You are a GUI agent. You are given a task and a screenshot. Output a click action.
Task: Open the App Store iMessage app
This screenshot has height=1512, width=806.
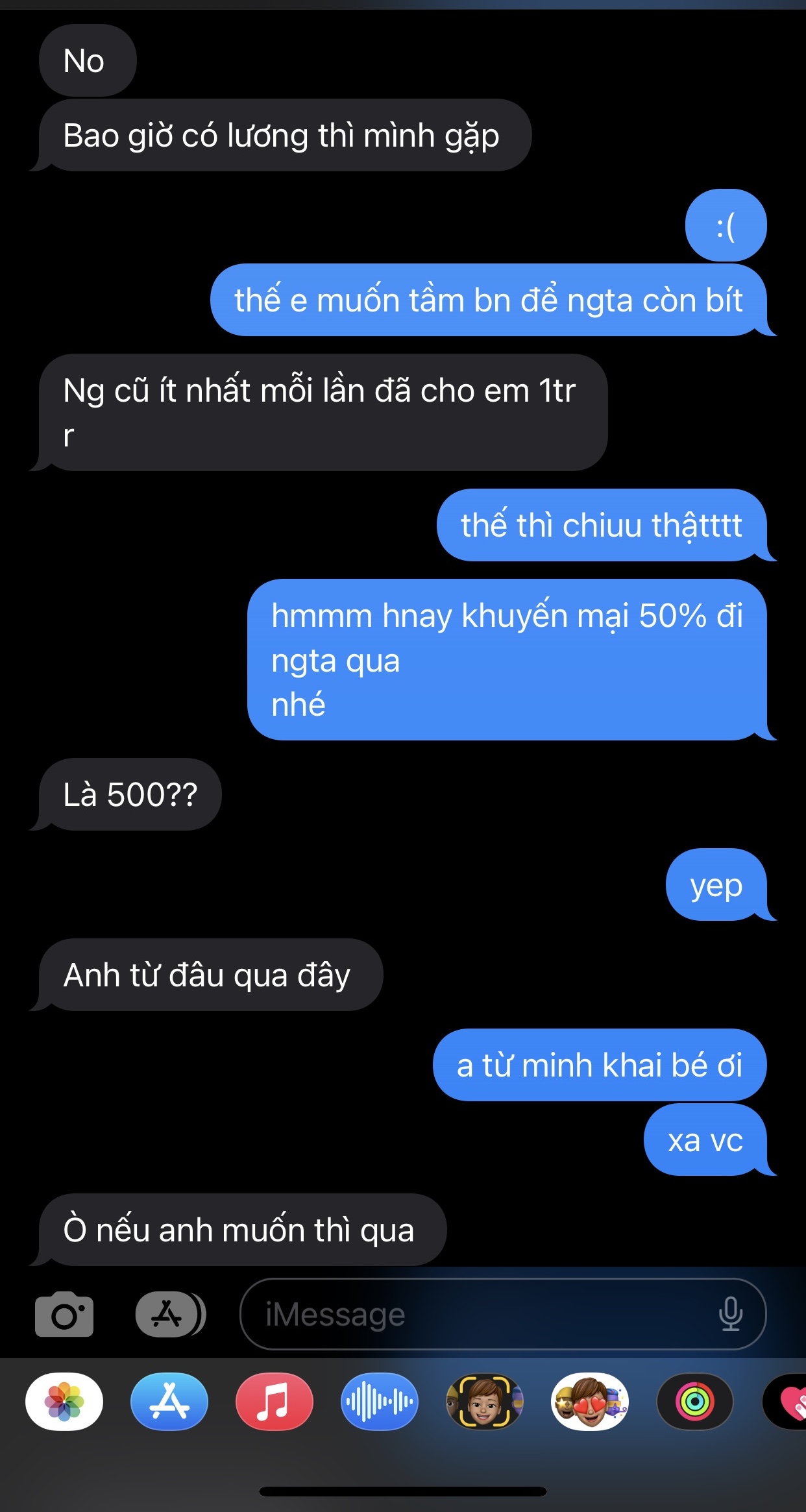point(169,1402)
